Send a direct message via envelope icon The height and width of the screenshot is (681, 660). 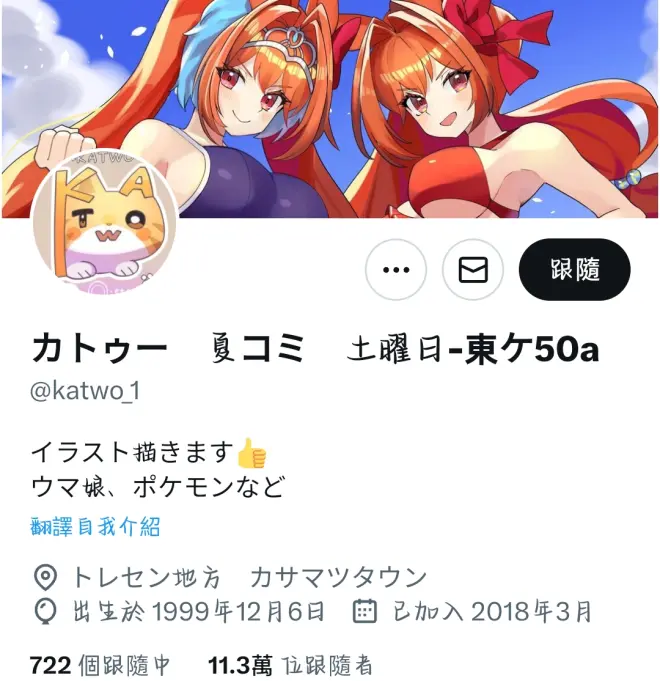pos(473,270)
